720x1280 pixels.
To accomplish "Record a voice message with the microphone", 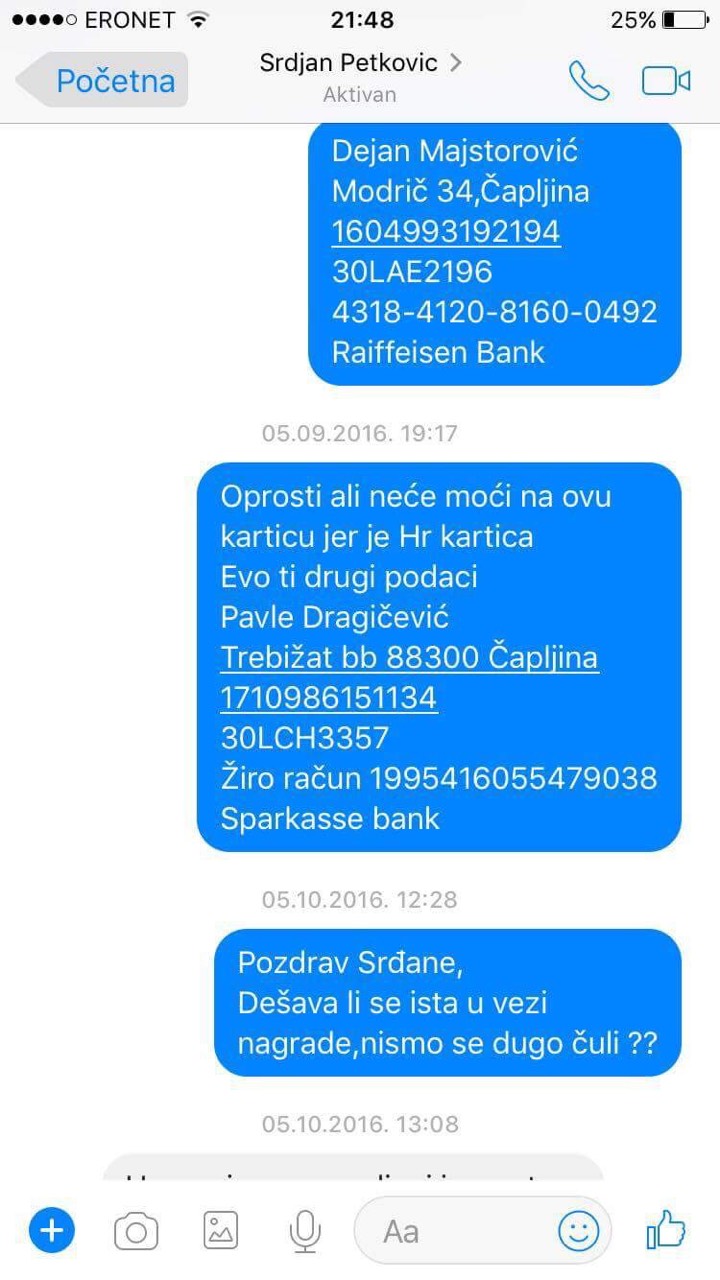I will tap(304, 1230).
